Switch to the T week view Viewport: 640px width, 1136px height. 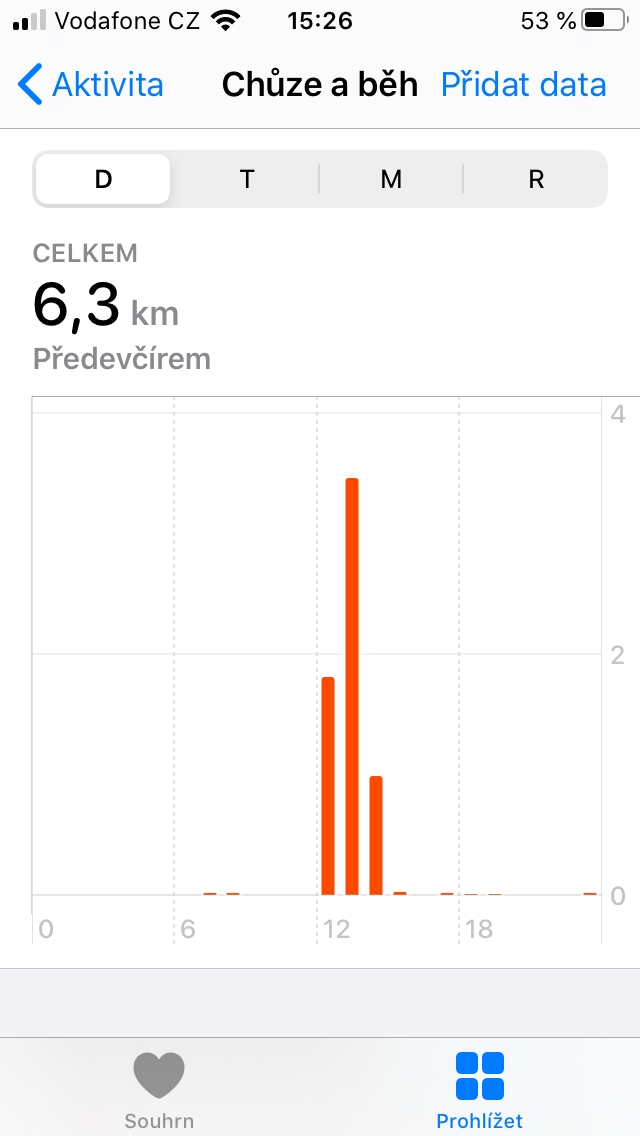click(x=247, y=179)
